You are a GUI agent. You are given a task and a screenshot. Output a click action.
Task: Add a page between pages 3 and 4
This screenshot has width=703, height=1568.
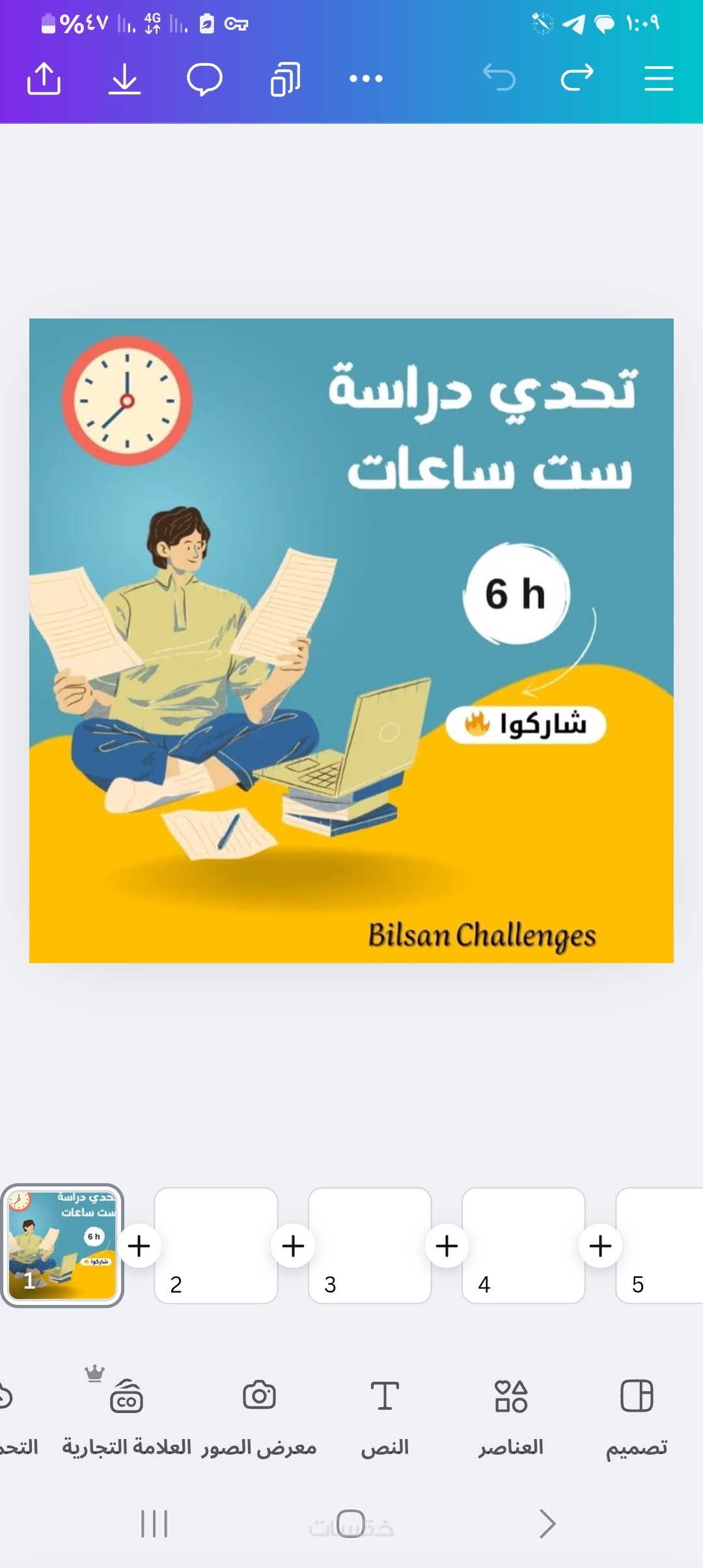tap(447, 1246)
